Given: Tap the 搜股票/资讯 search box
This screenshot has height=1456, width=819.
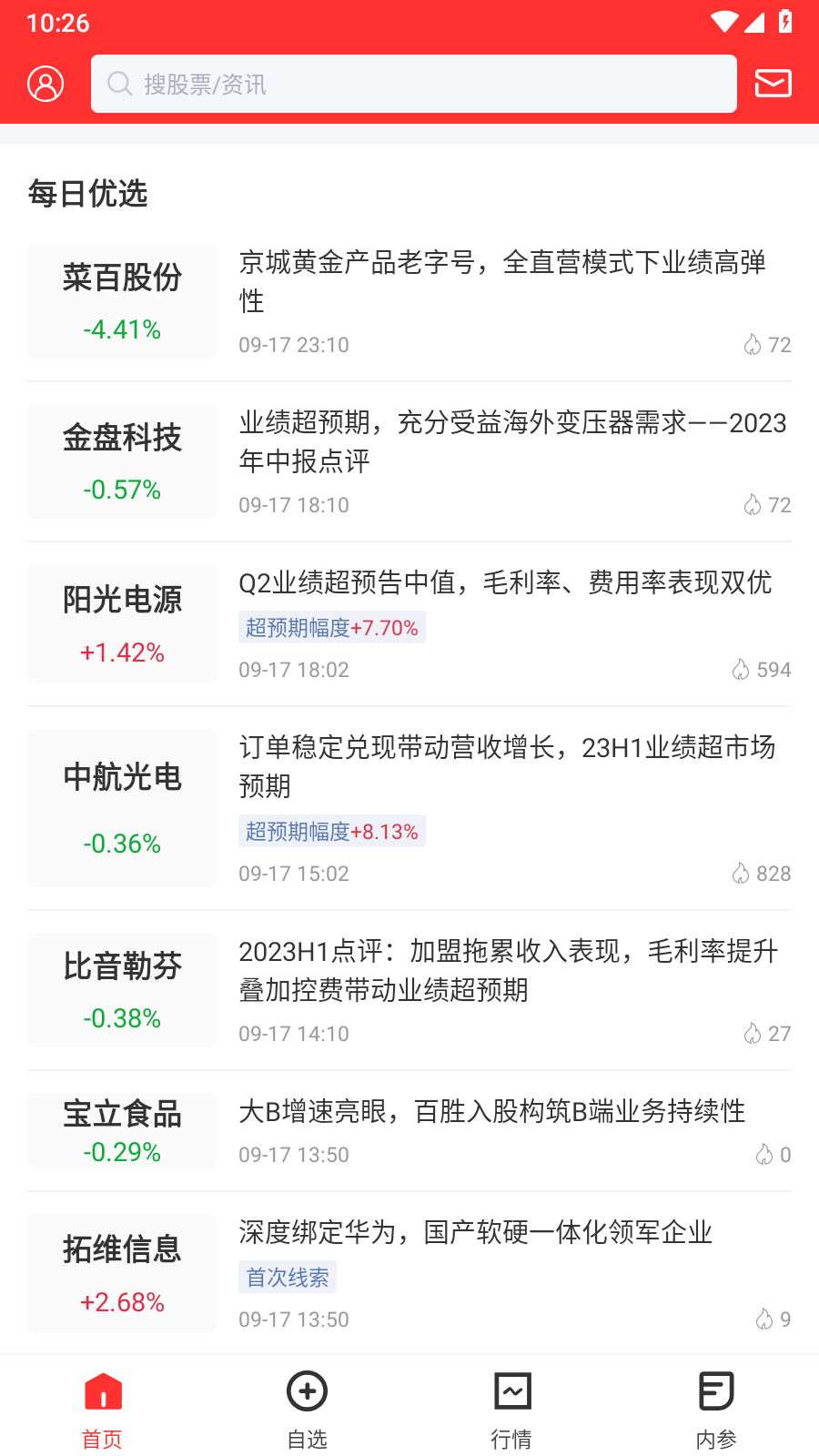Looking at the screenshot, I should click(x=413, y=84).
